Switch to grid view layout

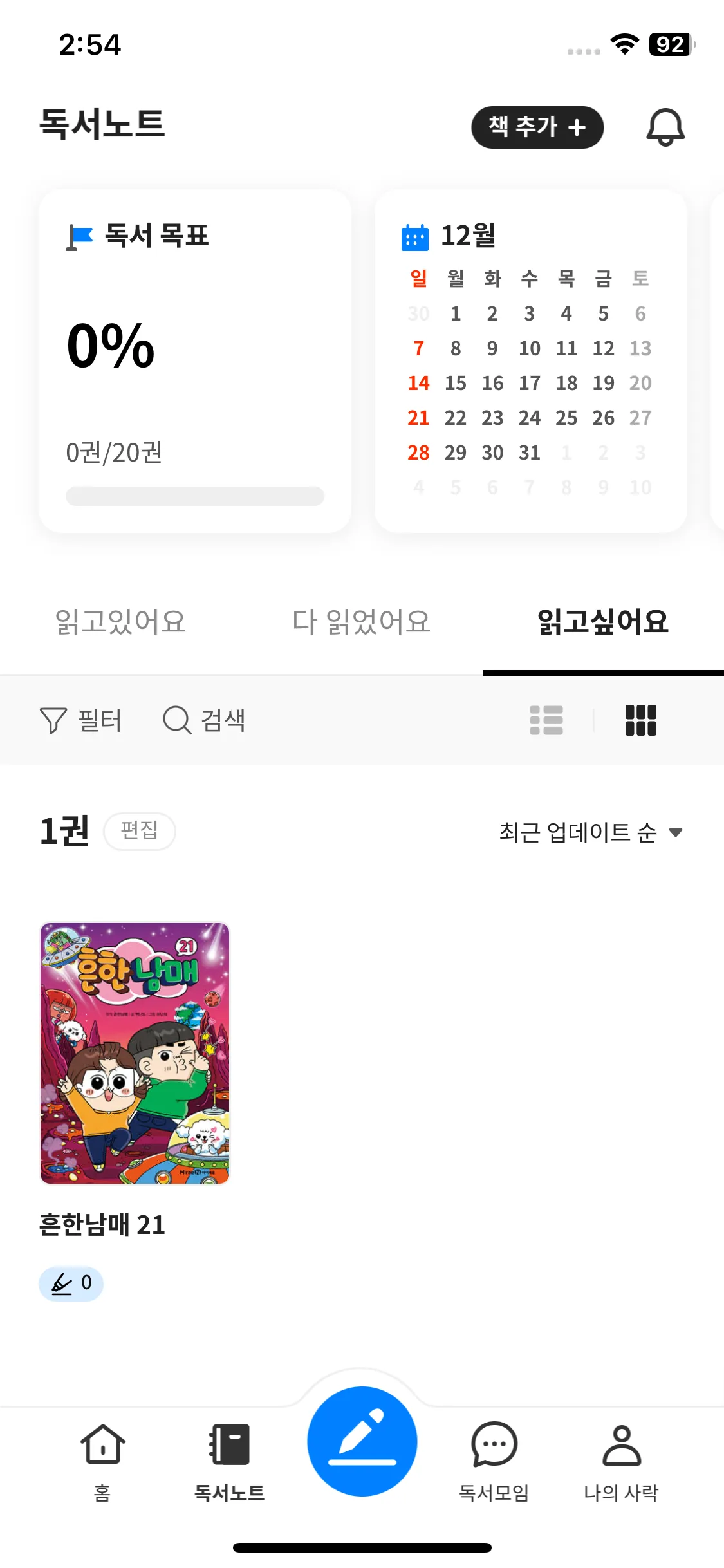click(640, 720)
